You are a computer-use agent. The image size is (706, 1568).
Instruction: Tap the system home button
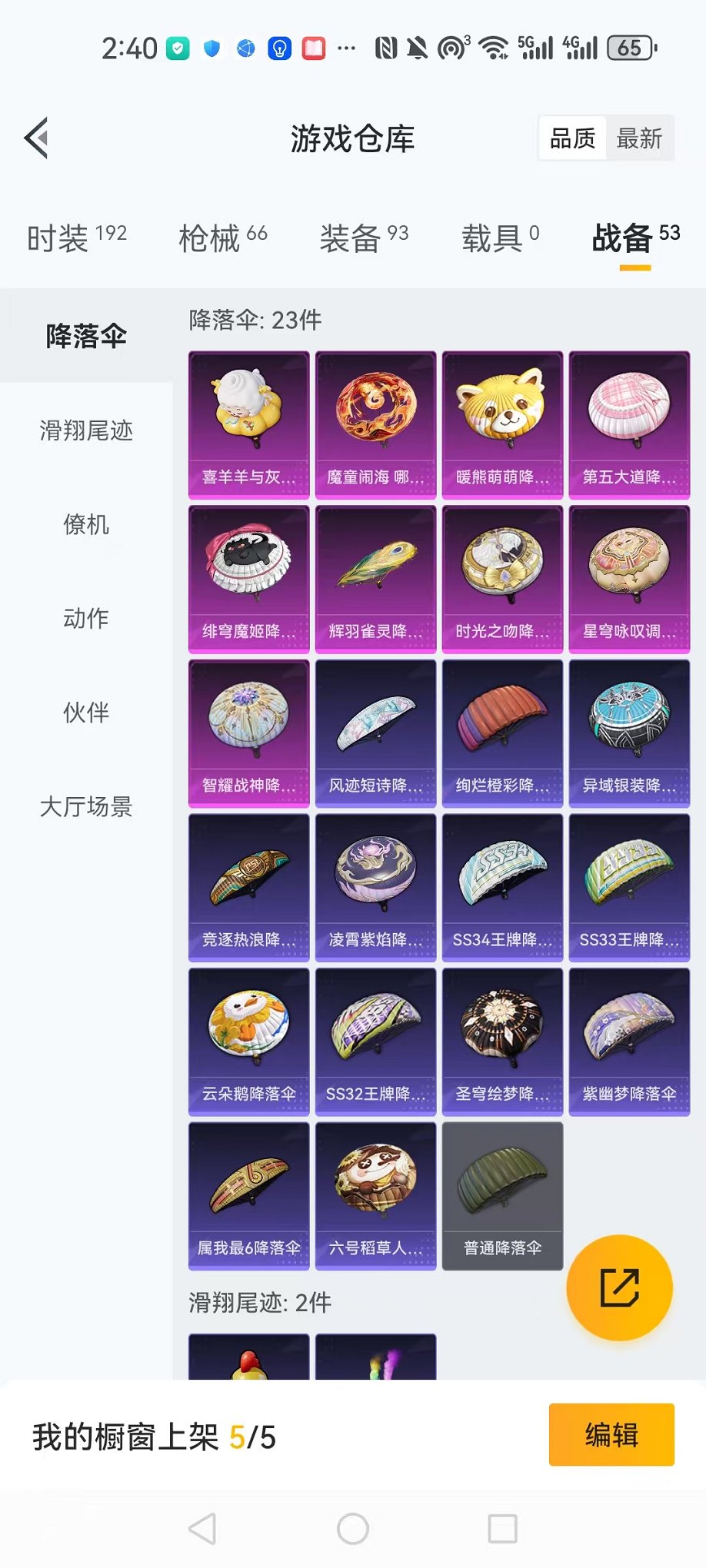(x=353, y=1529)
